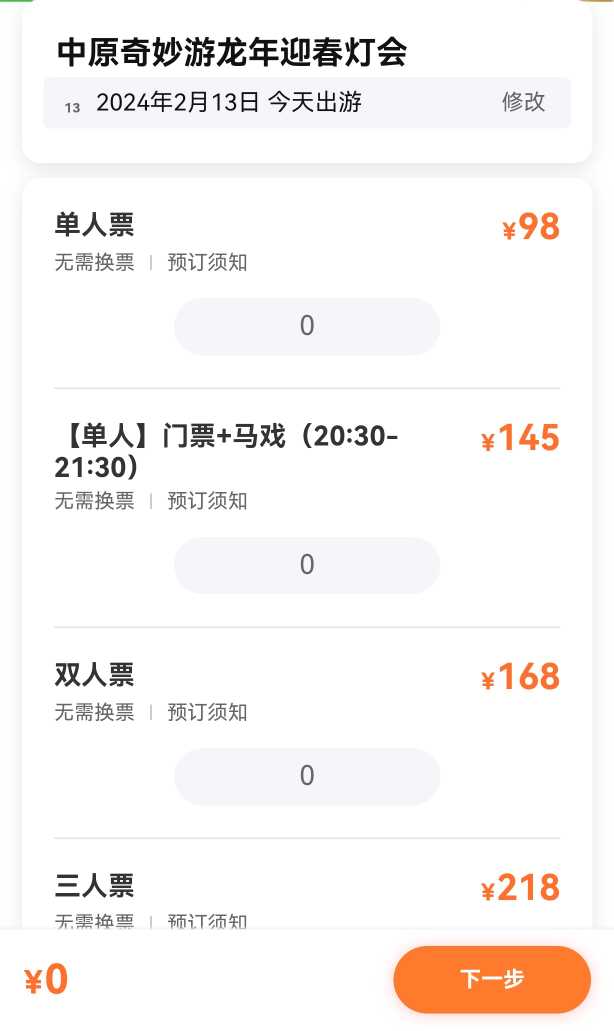Tap 修改 to change the visit date
The height and width of the screenshot is (1031, 614).
tap(523, 102)
